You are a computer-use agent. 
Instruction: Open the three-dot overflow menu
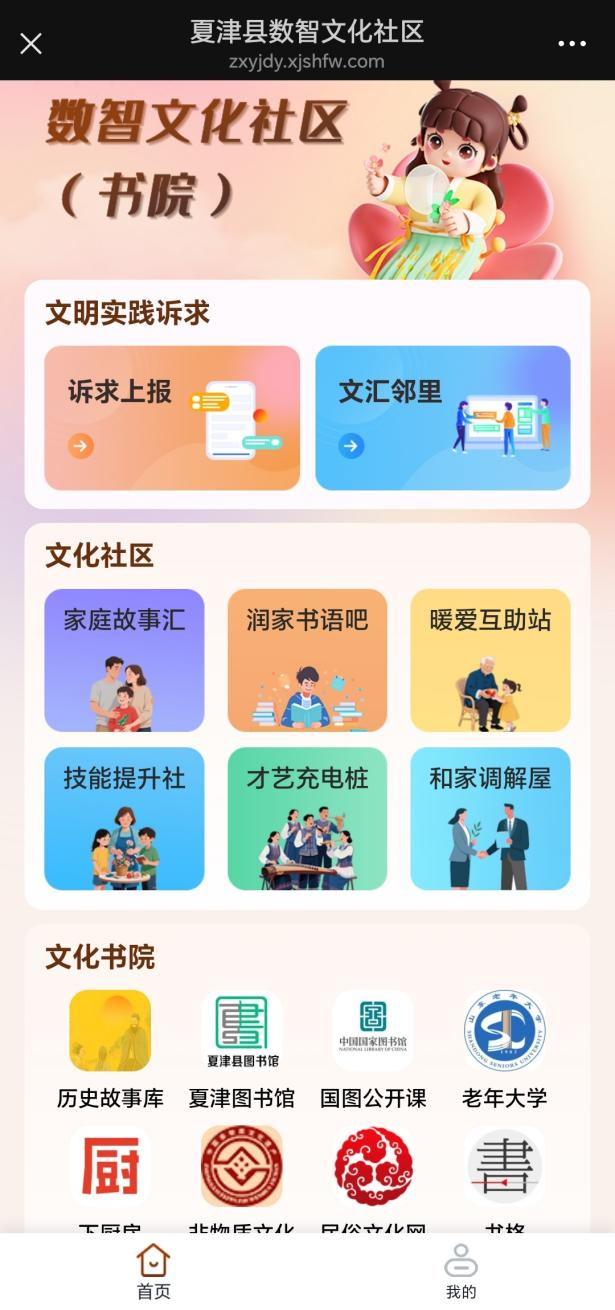[572, 44]
